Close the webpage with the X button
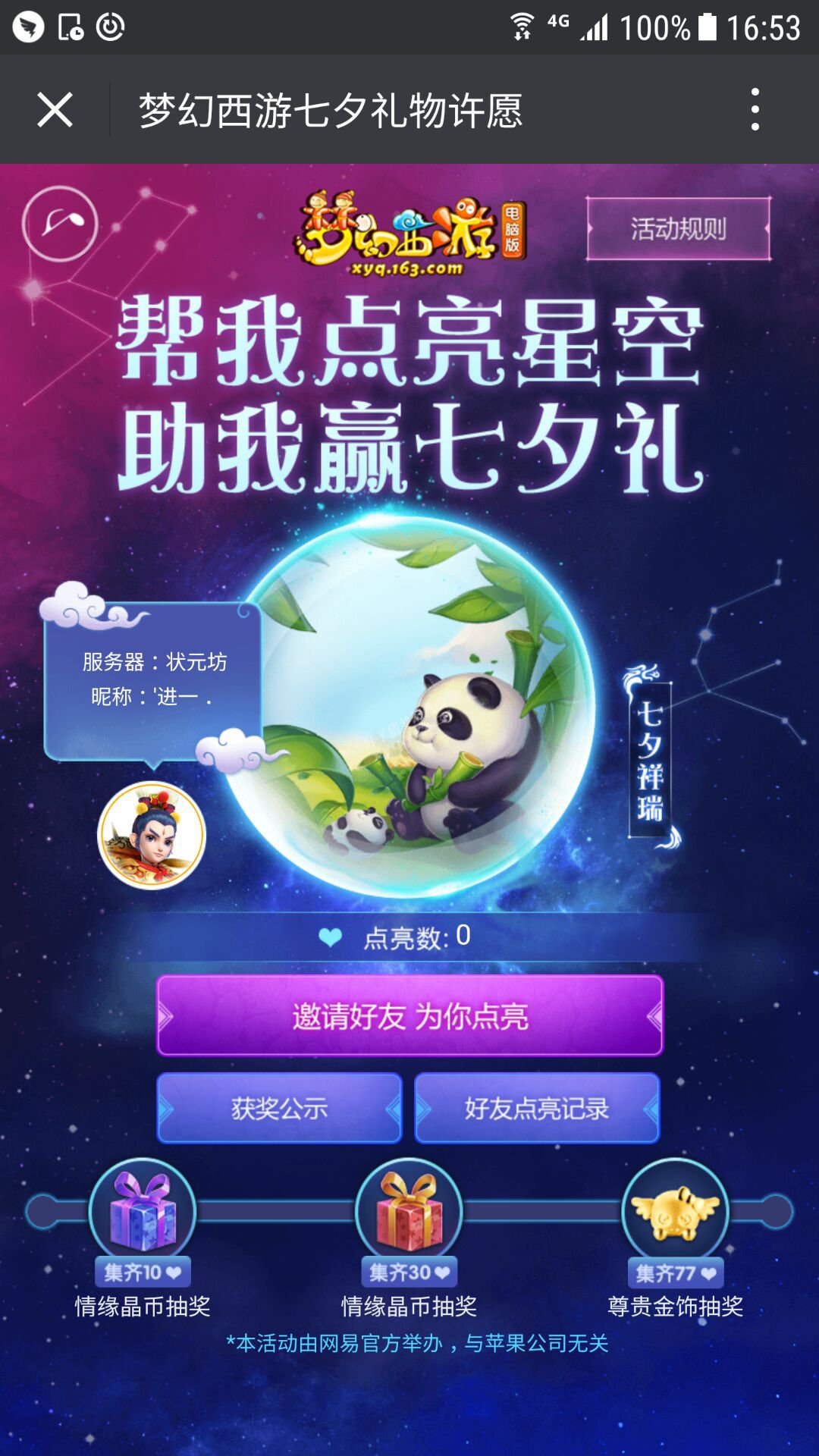The height and width of the screenshot is (1456, 819). click(55, 110)
